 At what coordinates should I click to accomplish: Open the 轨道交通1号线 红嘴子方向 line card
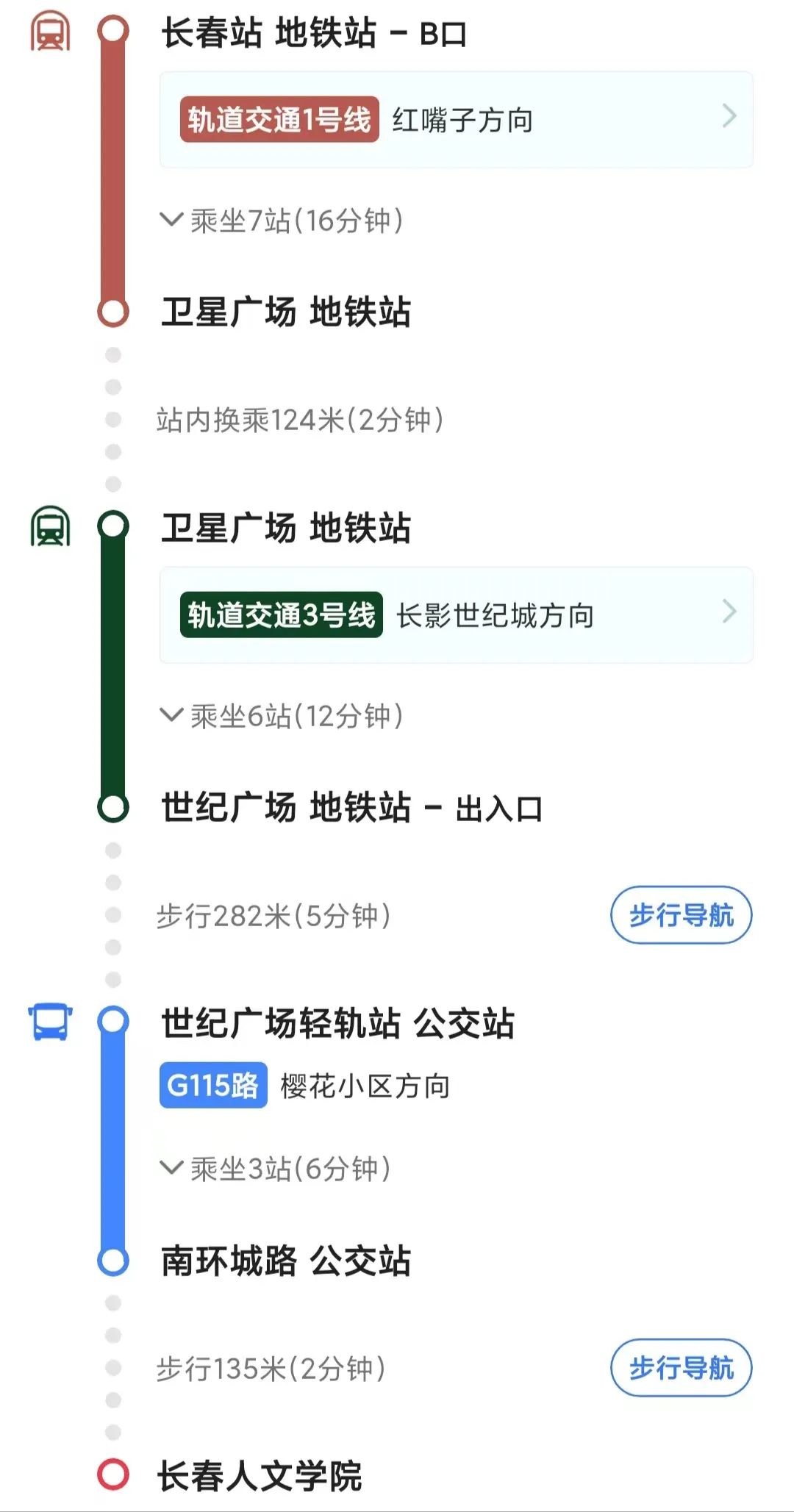[456, 119]
